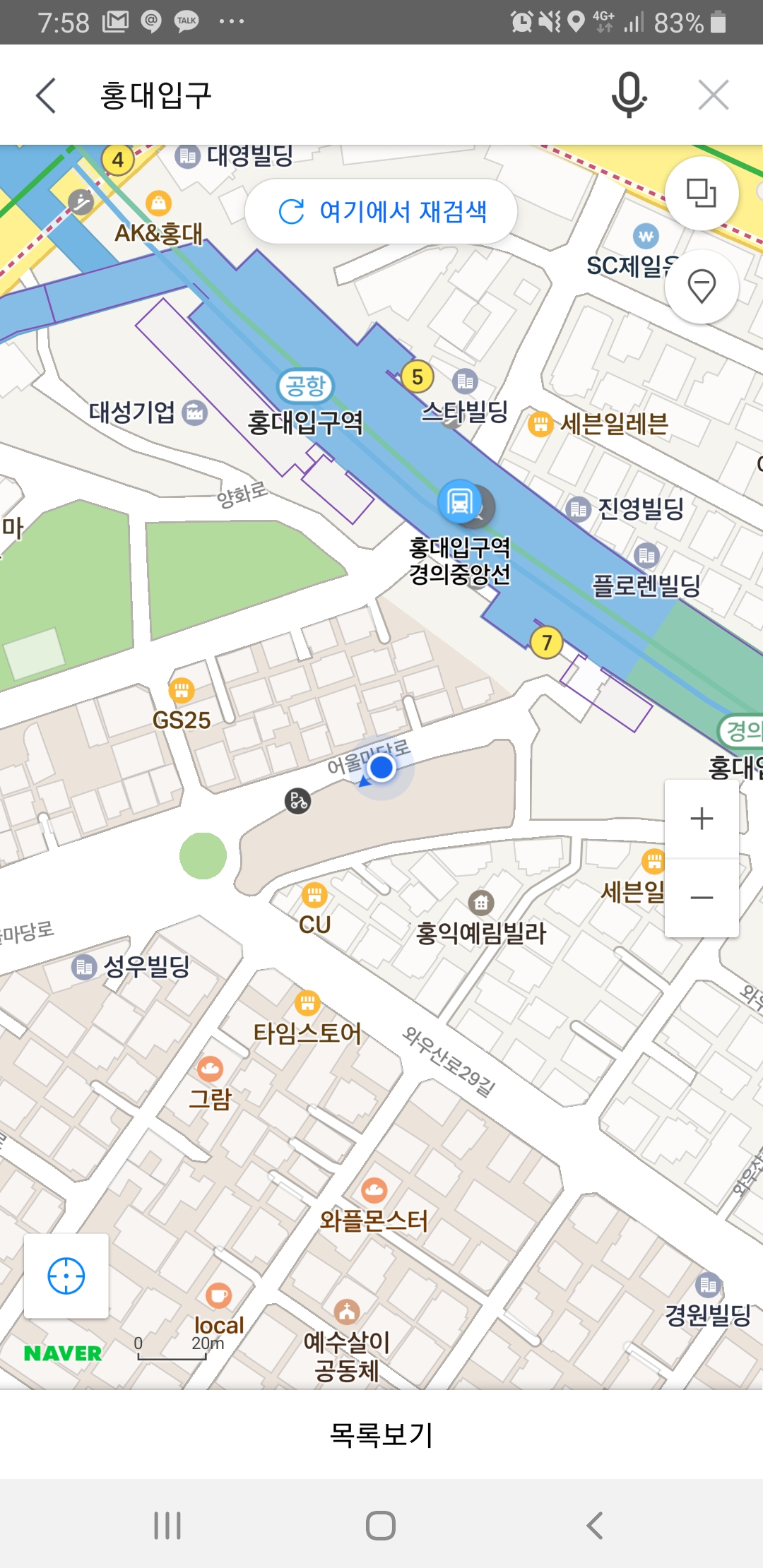Image resolution: width=763 pixels, height=1568 pixels.
Task: Select exit 7 marker of the station
Action: [x=546, y=642]
